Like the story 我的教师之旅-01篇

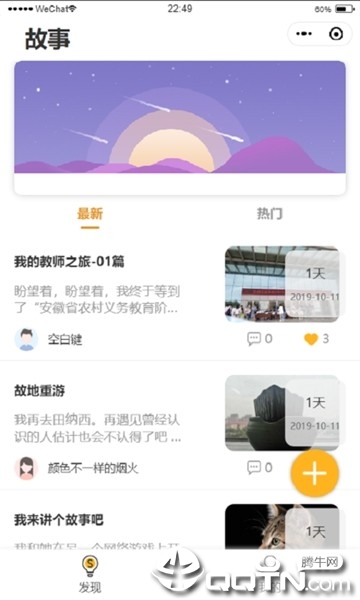pos(316,339)
